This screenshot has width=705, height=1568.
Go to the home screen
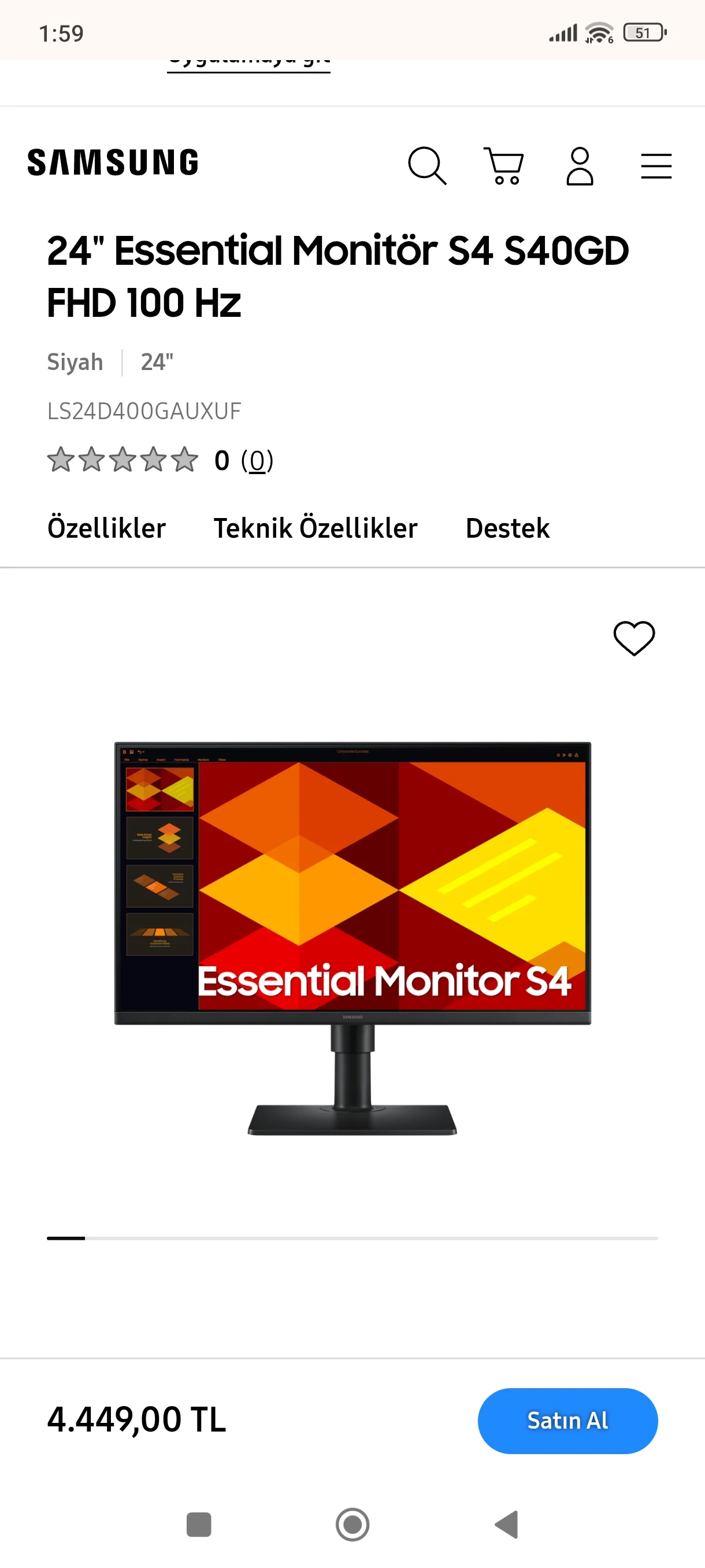pos(352,1524)
